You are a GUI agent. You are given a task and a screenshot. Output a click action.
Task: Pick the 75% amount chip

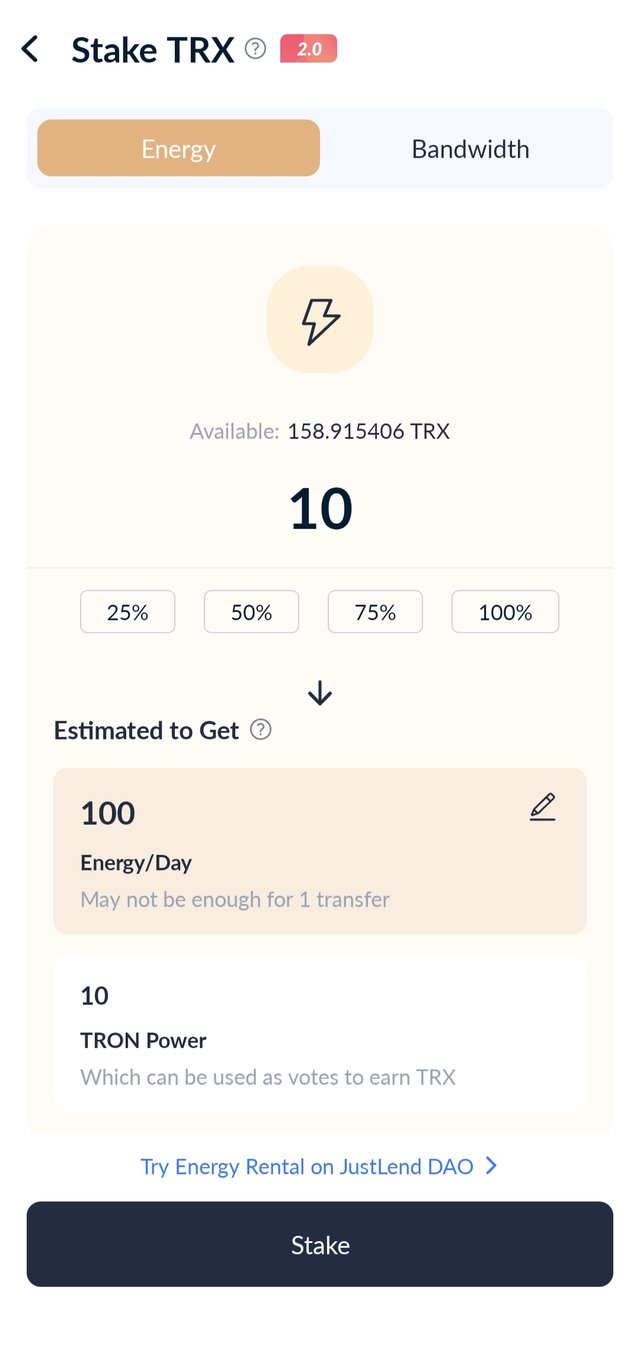[375, 612]
